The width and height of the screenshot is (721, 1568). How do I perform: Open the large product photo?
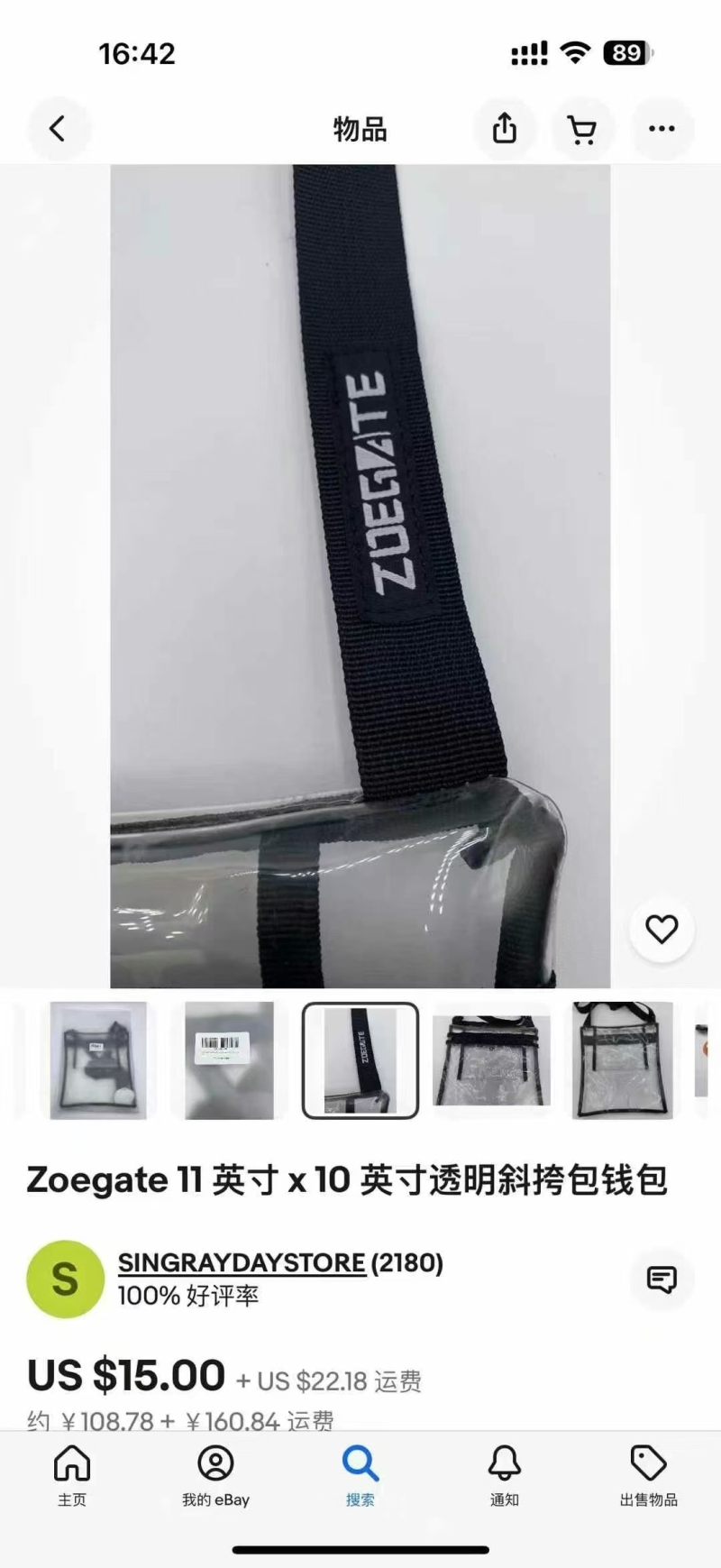pos(360,575)
